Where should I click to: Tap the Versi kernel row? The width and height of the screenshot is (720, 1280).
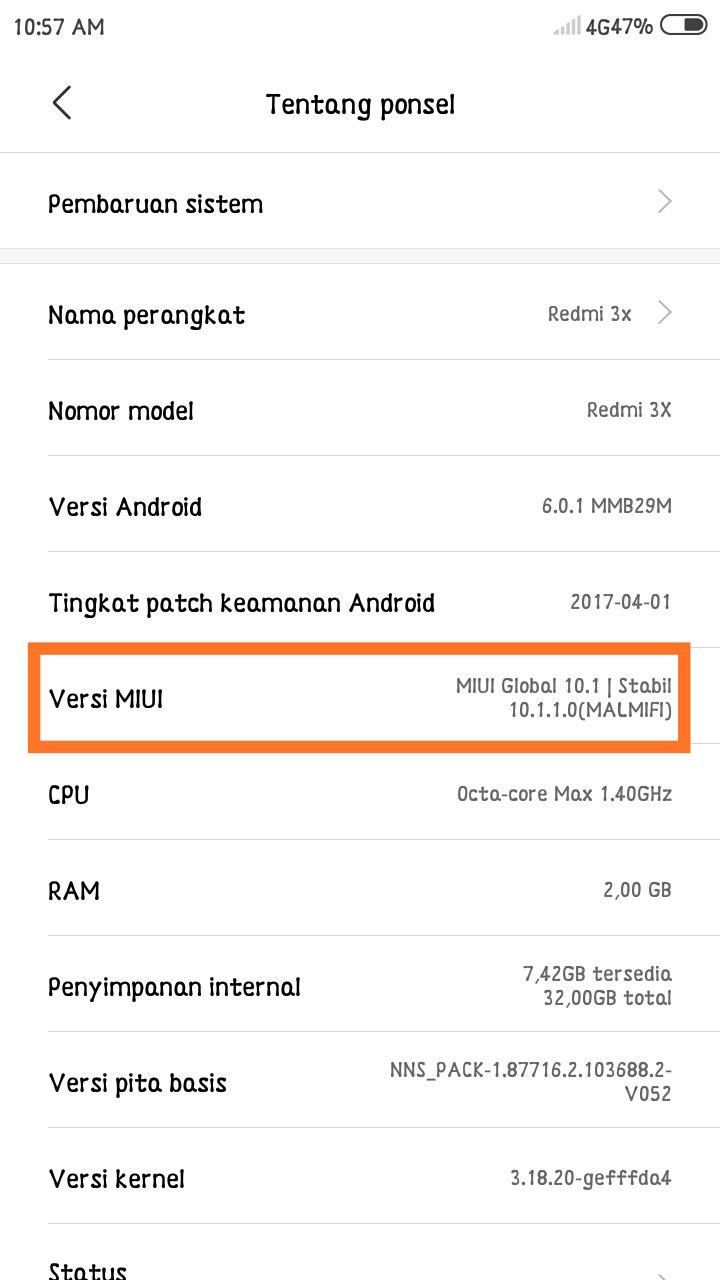click(360, 1178)
